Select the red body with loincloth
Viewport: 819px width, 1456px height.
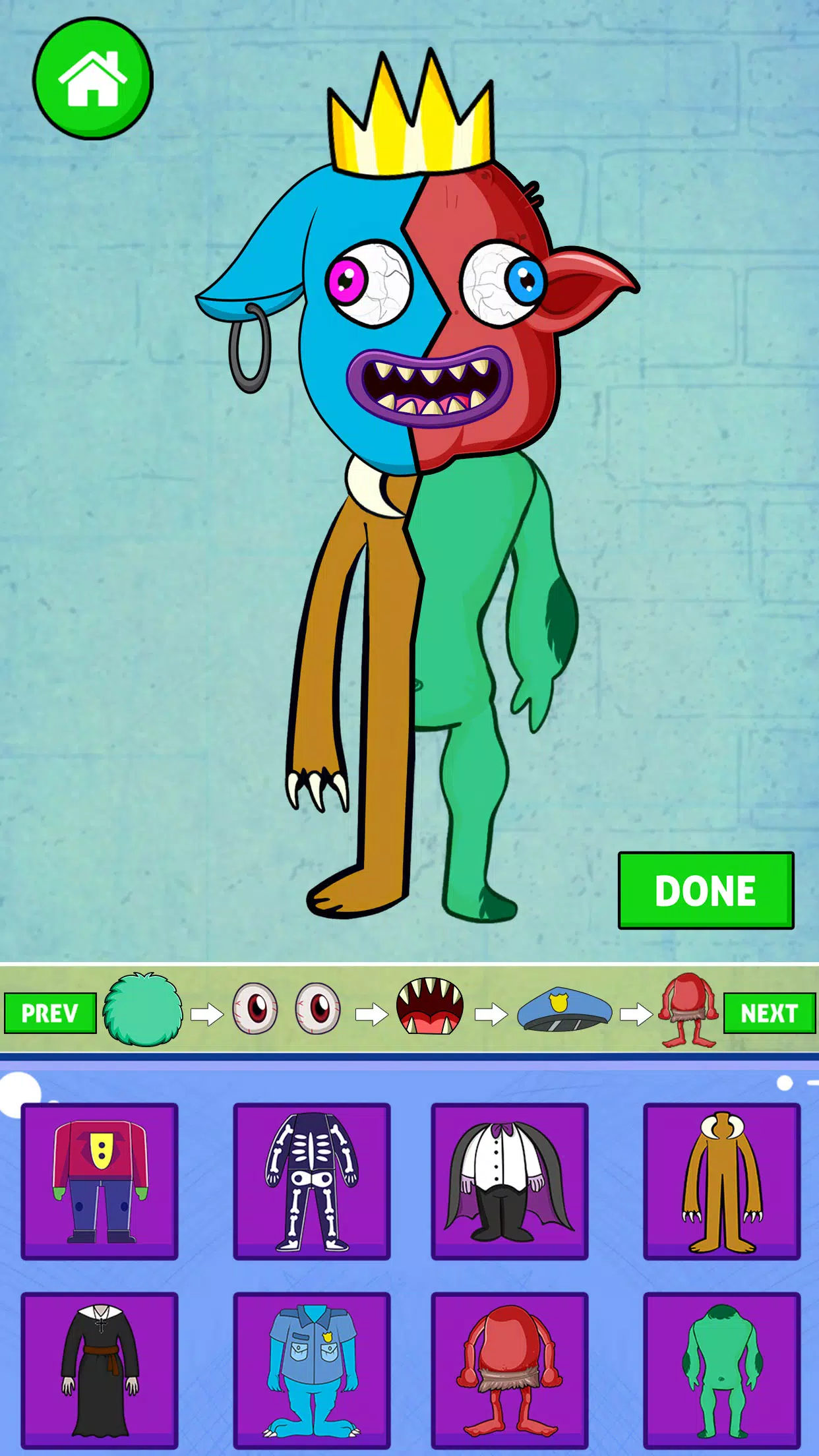pyautogui.click(x=510, y=1370)
